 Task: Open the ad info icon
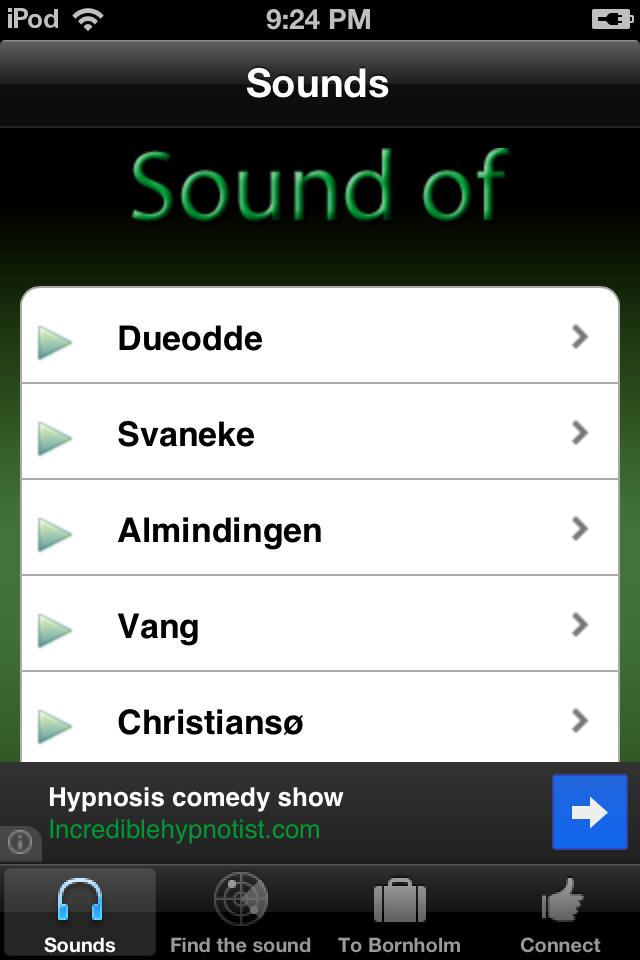point(20,842)
